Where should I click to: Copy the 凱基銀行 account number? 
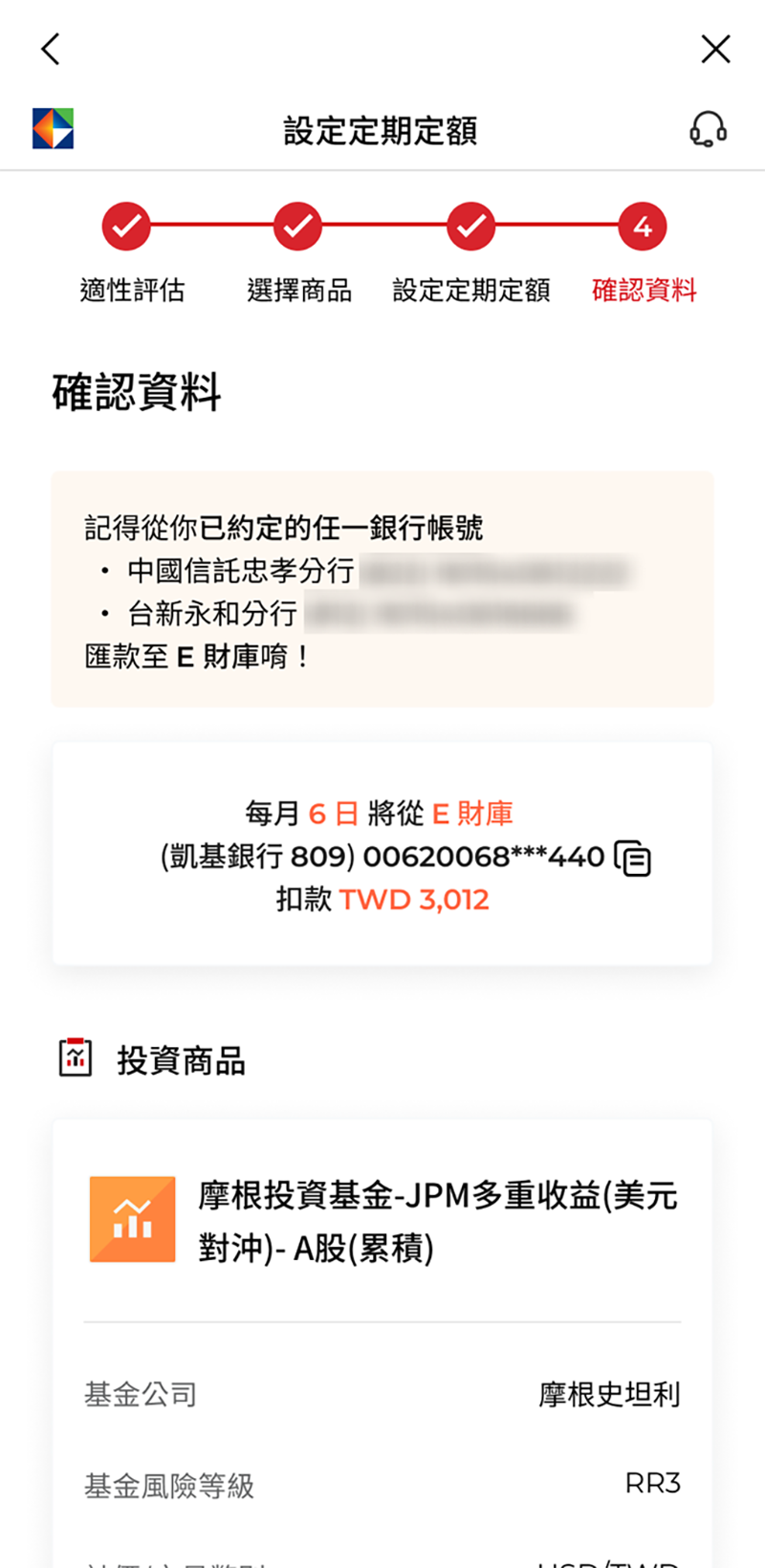(633, 858)
